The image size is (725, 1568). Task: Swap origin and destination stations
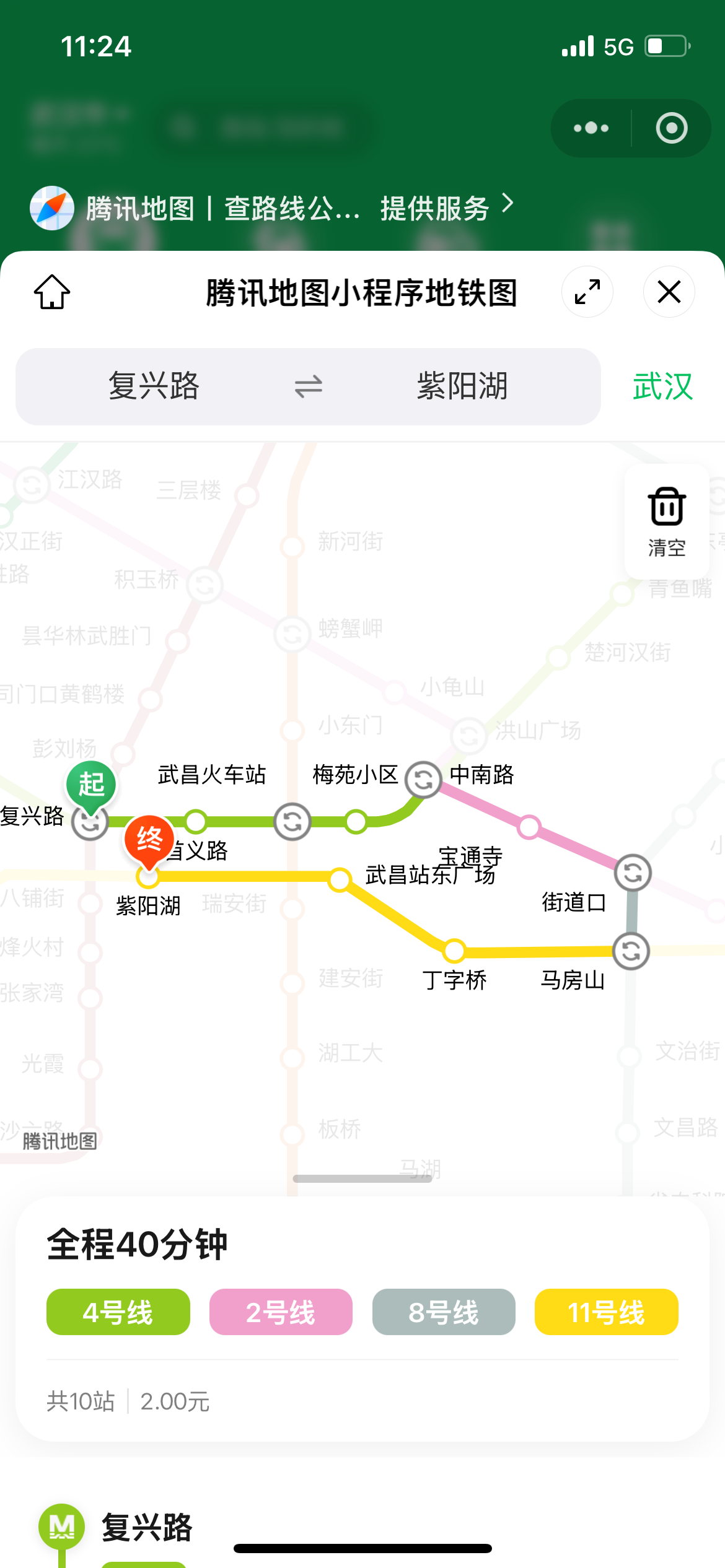(308, 386)
